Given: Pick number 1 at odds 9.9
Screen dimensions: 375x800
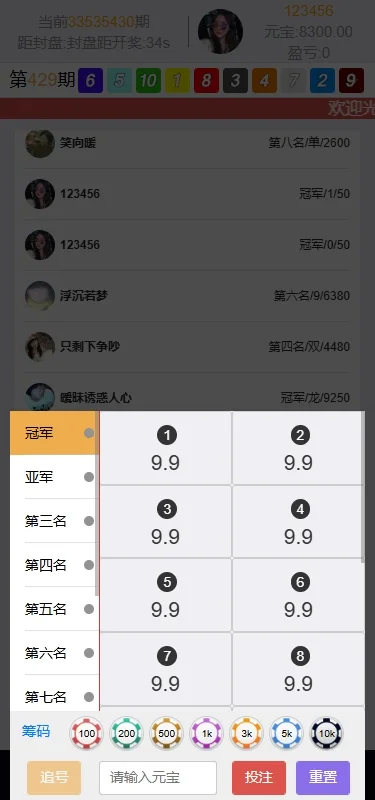Looking at the screenshot, I should 166,448.
